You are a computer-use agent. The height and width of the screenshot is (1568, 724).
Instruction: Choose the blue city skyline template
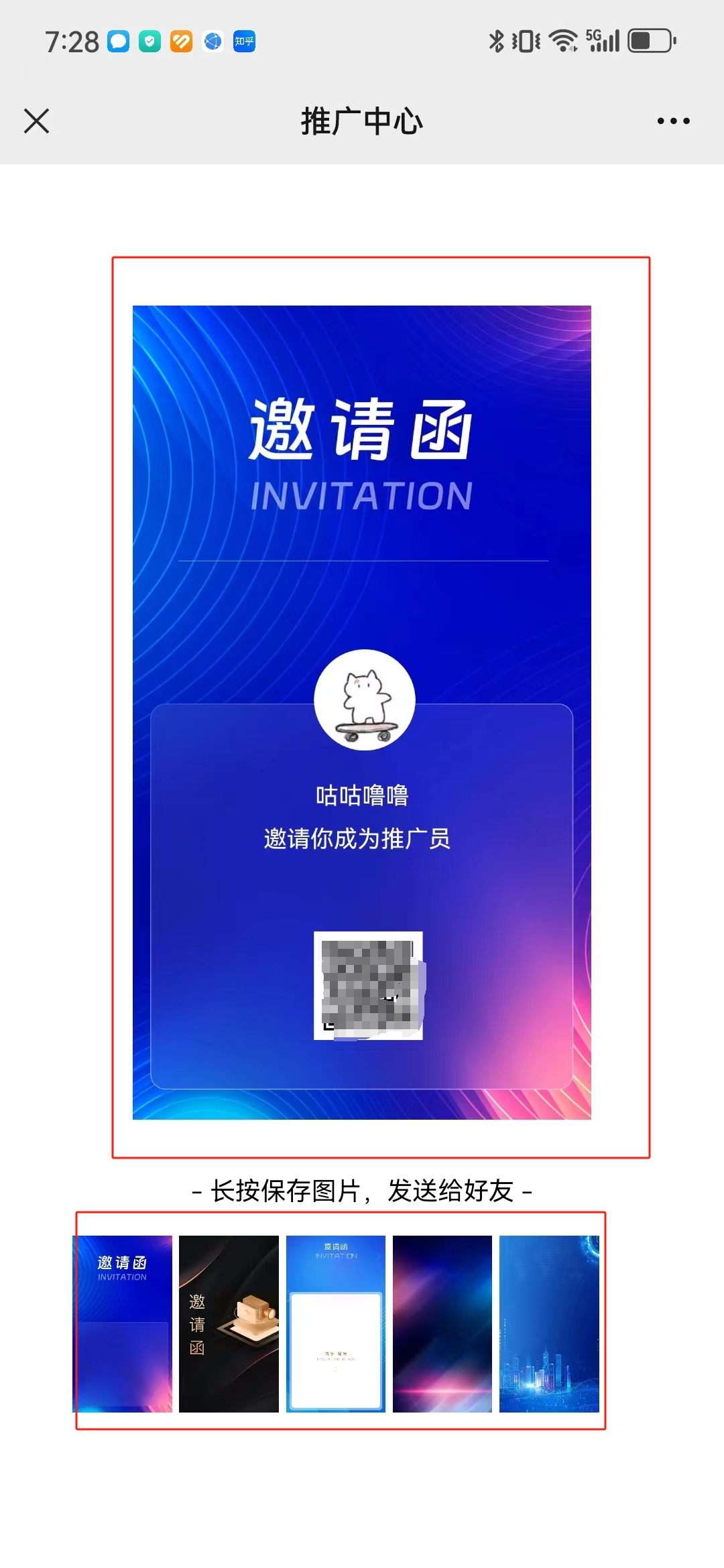tap(549, 1323)
